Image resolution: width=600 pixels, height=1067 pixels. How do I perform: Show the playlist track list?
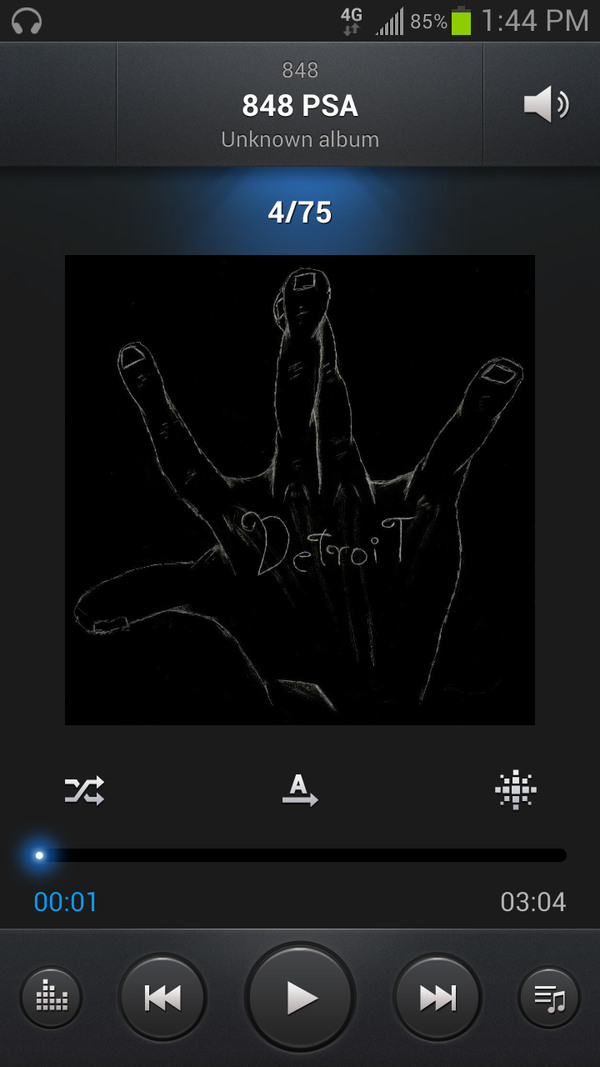pyautogui.click(x=549, y=997)
